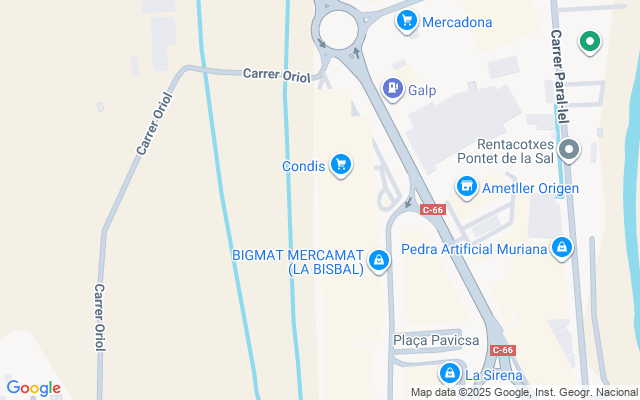The image size is (640, 400).
Task: Select the Rentacotxes Pontet de la Sal marker
Action: (x=570, y=152)
